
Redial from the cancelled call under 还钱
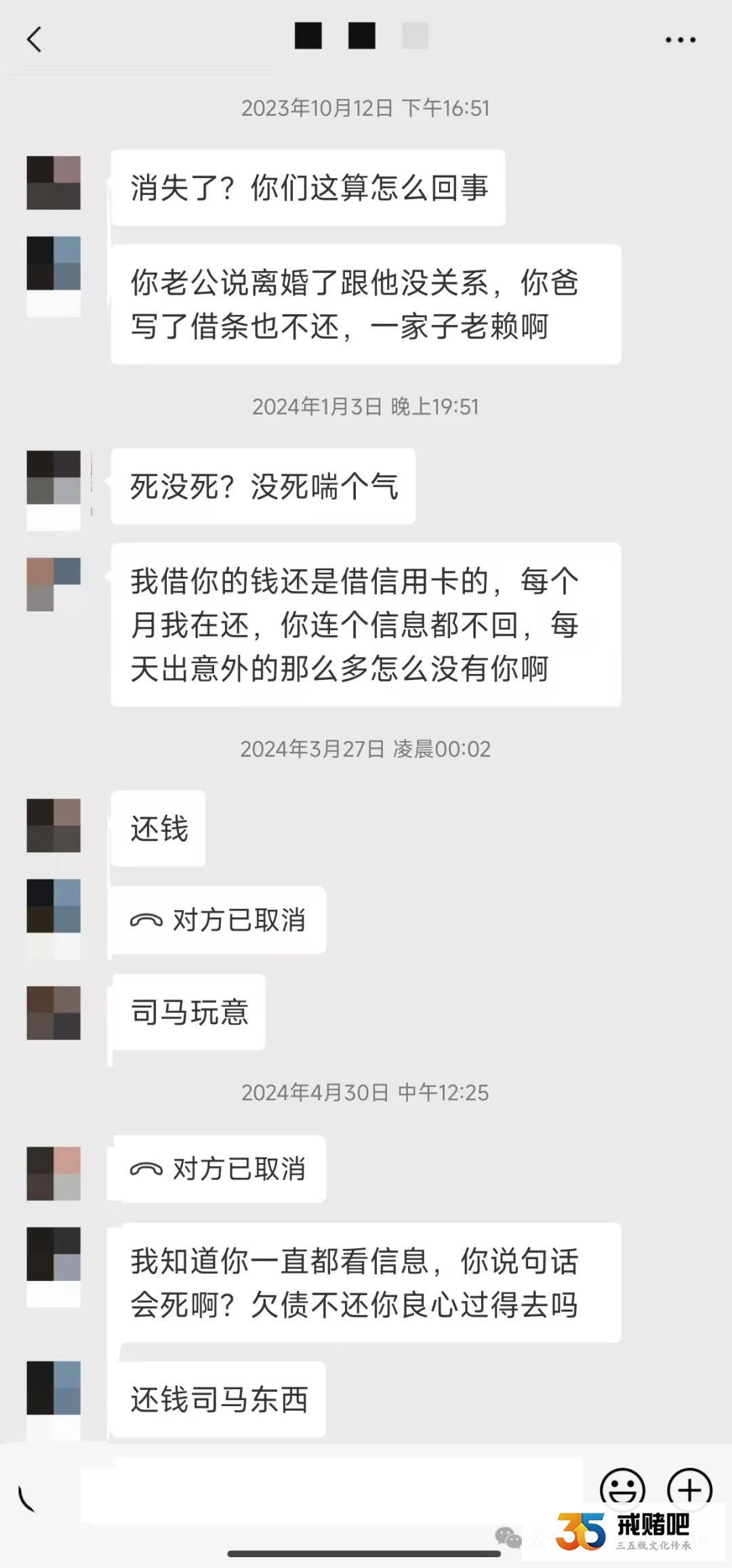218,920
